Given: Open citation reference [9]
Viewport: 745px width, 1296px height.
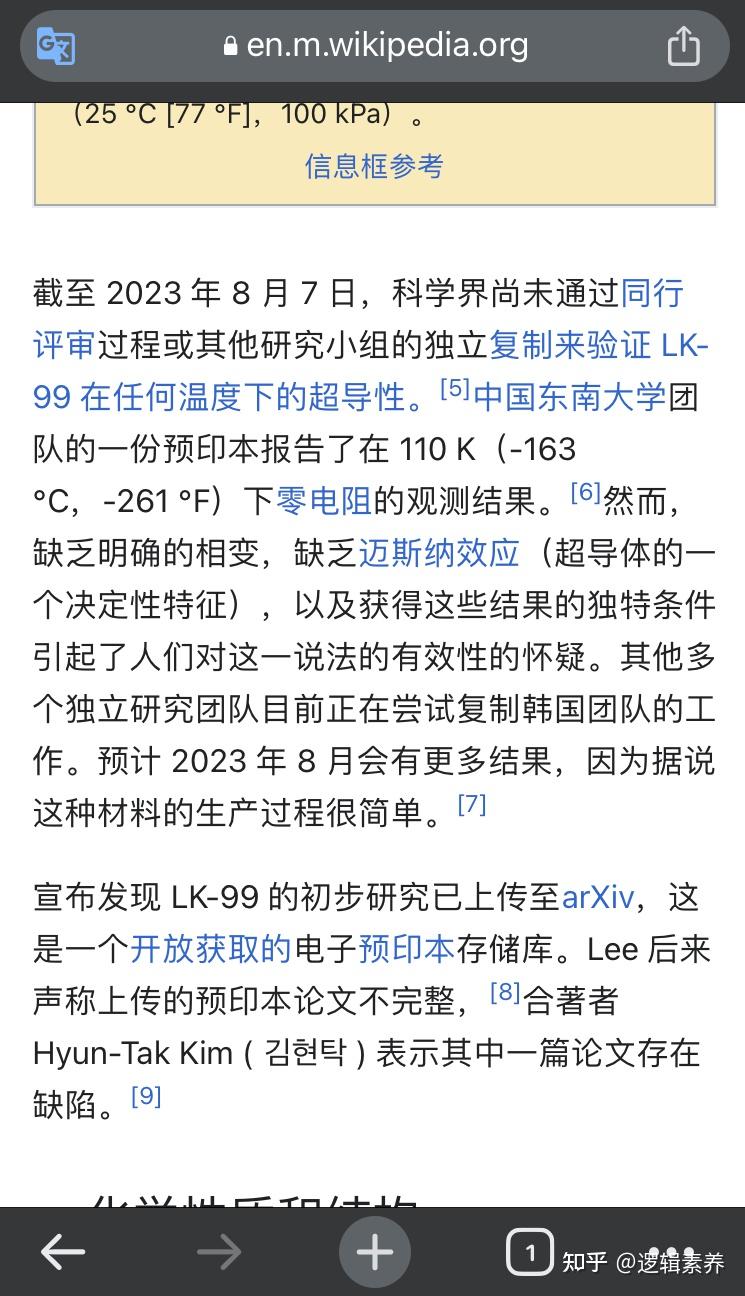Looking at the screenshot, I should (x=146, y=1097).
